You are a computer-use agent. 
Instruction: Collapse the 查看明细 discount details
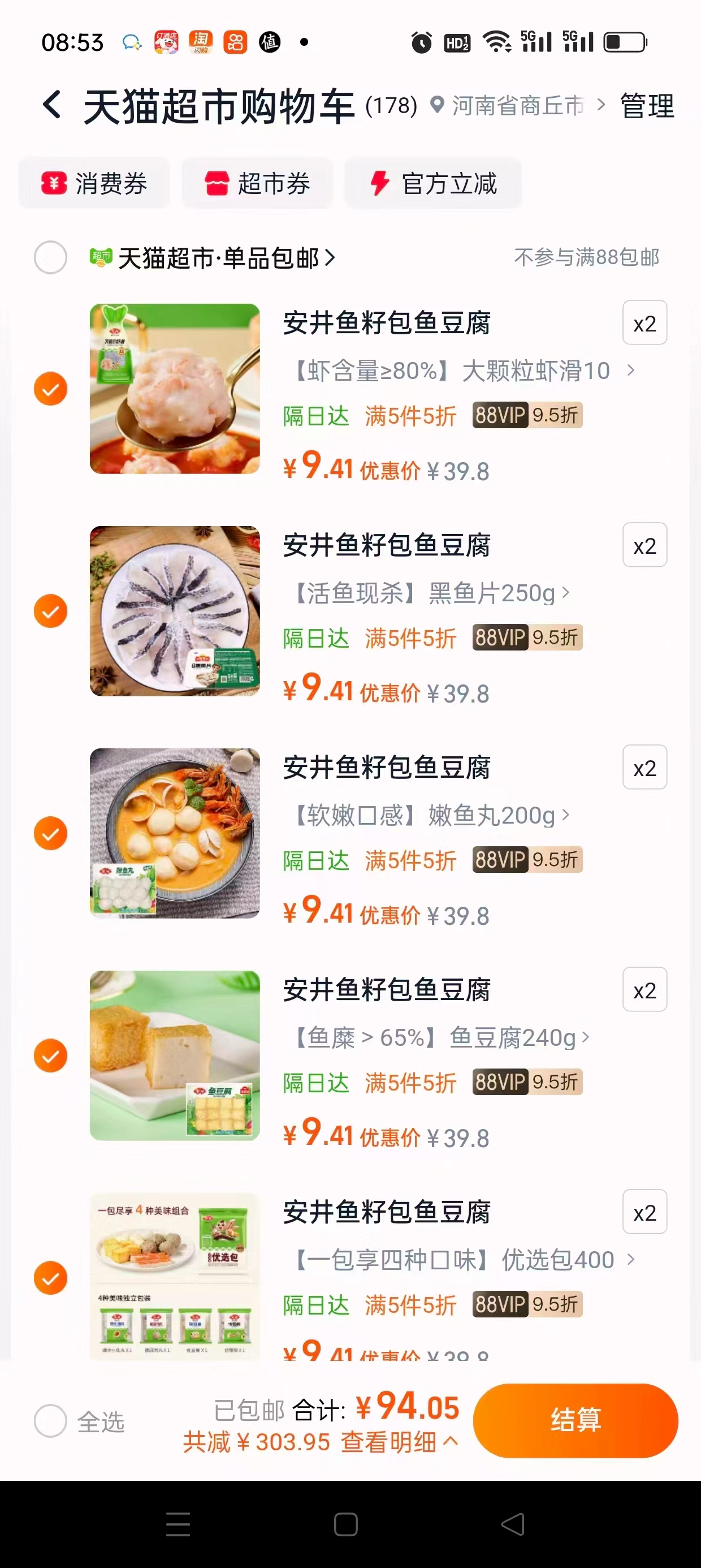pos(396,1442)
